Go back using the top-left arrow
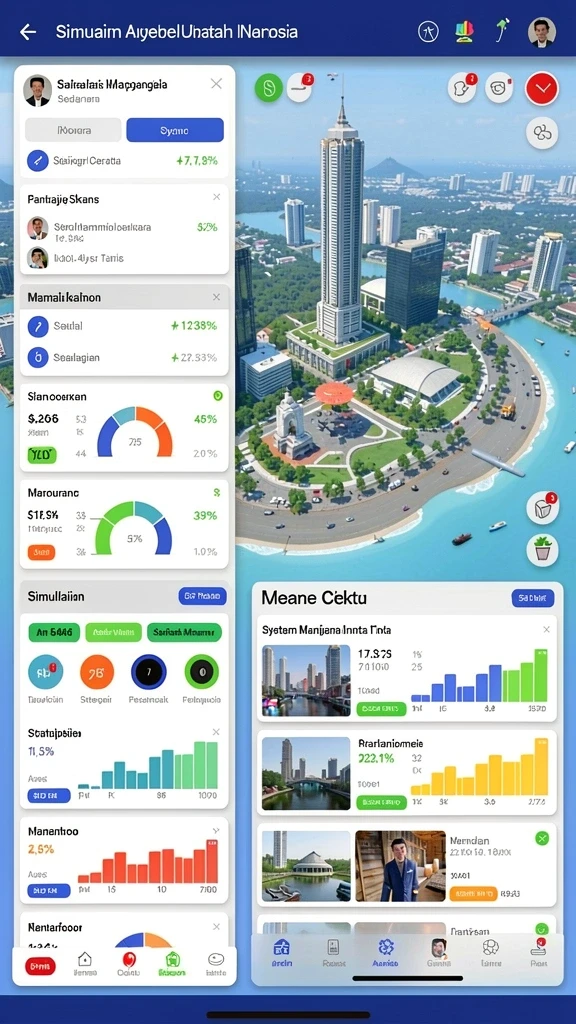 [27, 31]
